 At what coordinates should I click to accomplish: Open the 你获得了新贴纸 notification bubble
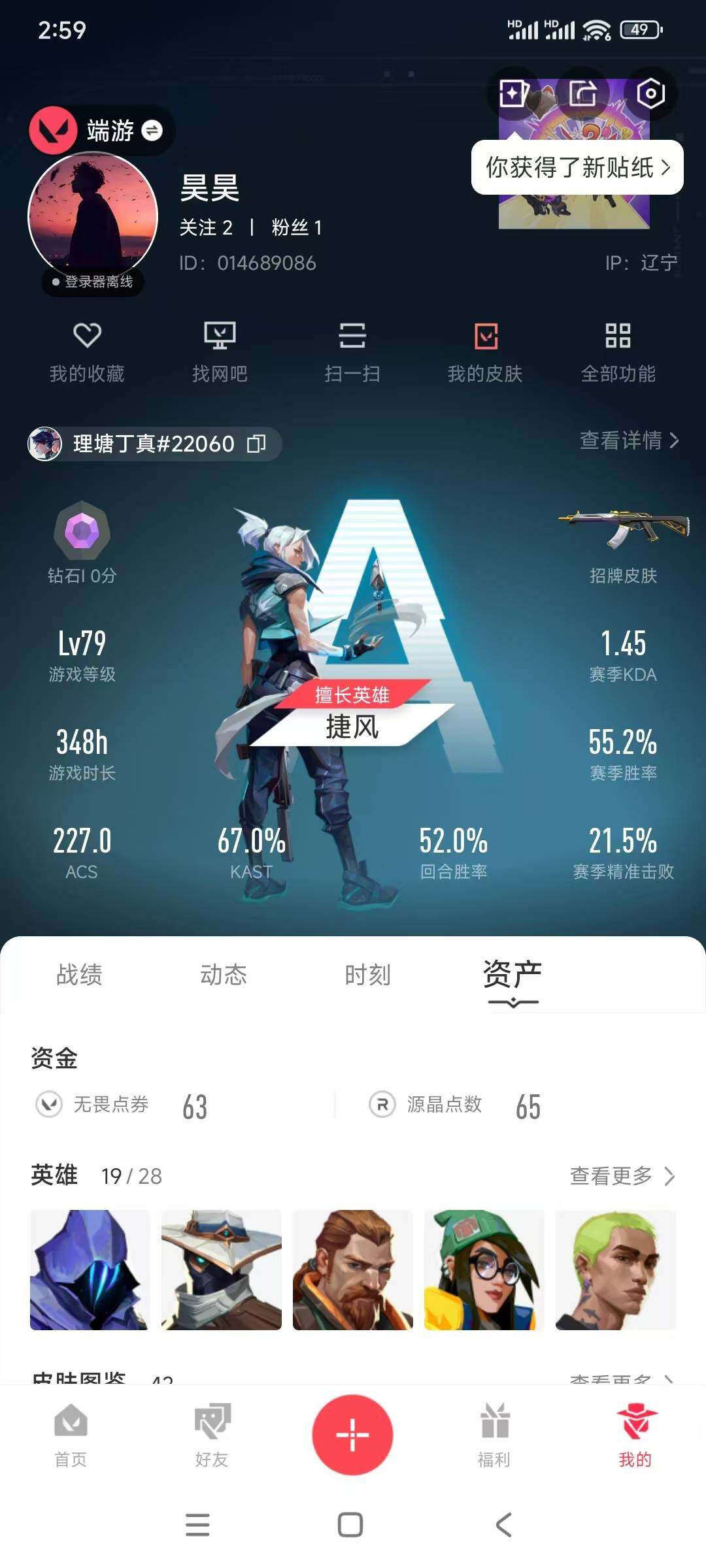tap(577, 167)
